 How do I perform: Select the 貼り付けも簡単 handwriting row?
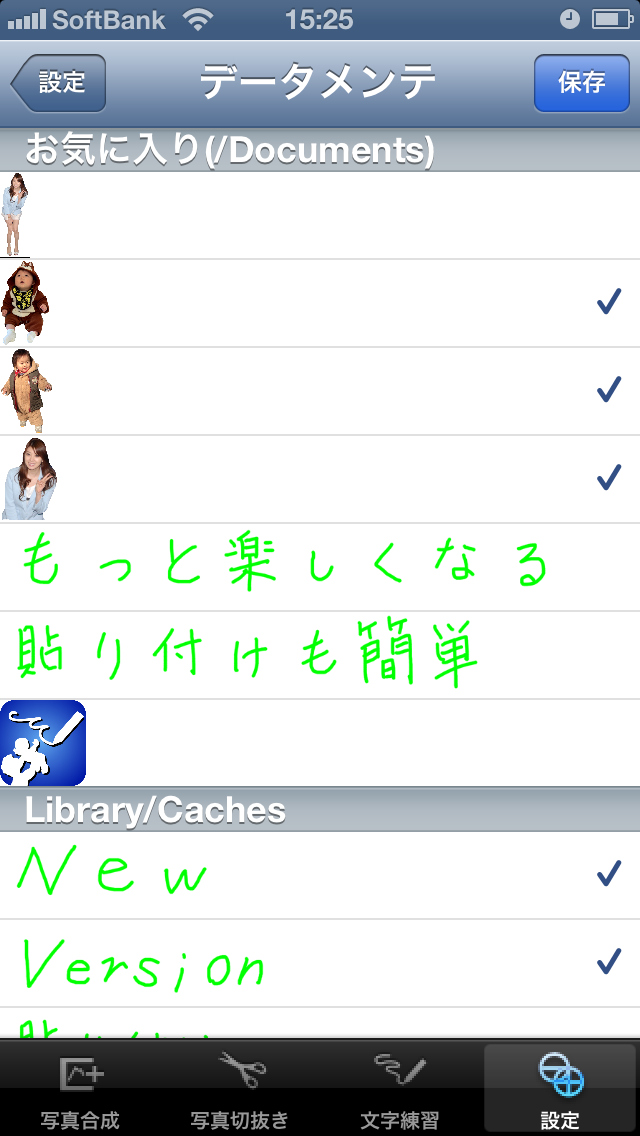[320, 655]
